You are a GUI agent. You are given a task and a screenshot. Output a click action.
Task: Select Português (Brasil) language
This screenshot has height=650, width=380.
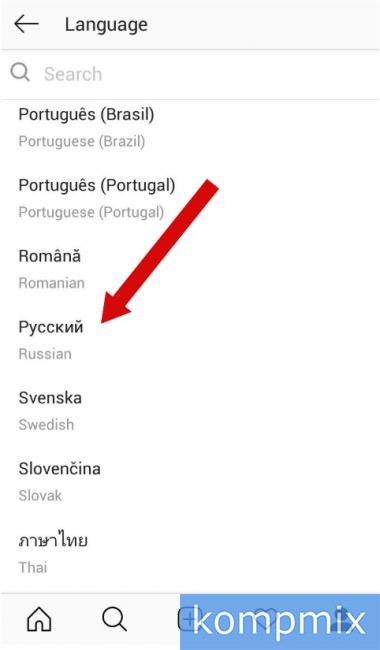click(x=190, y=128)
